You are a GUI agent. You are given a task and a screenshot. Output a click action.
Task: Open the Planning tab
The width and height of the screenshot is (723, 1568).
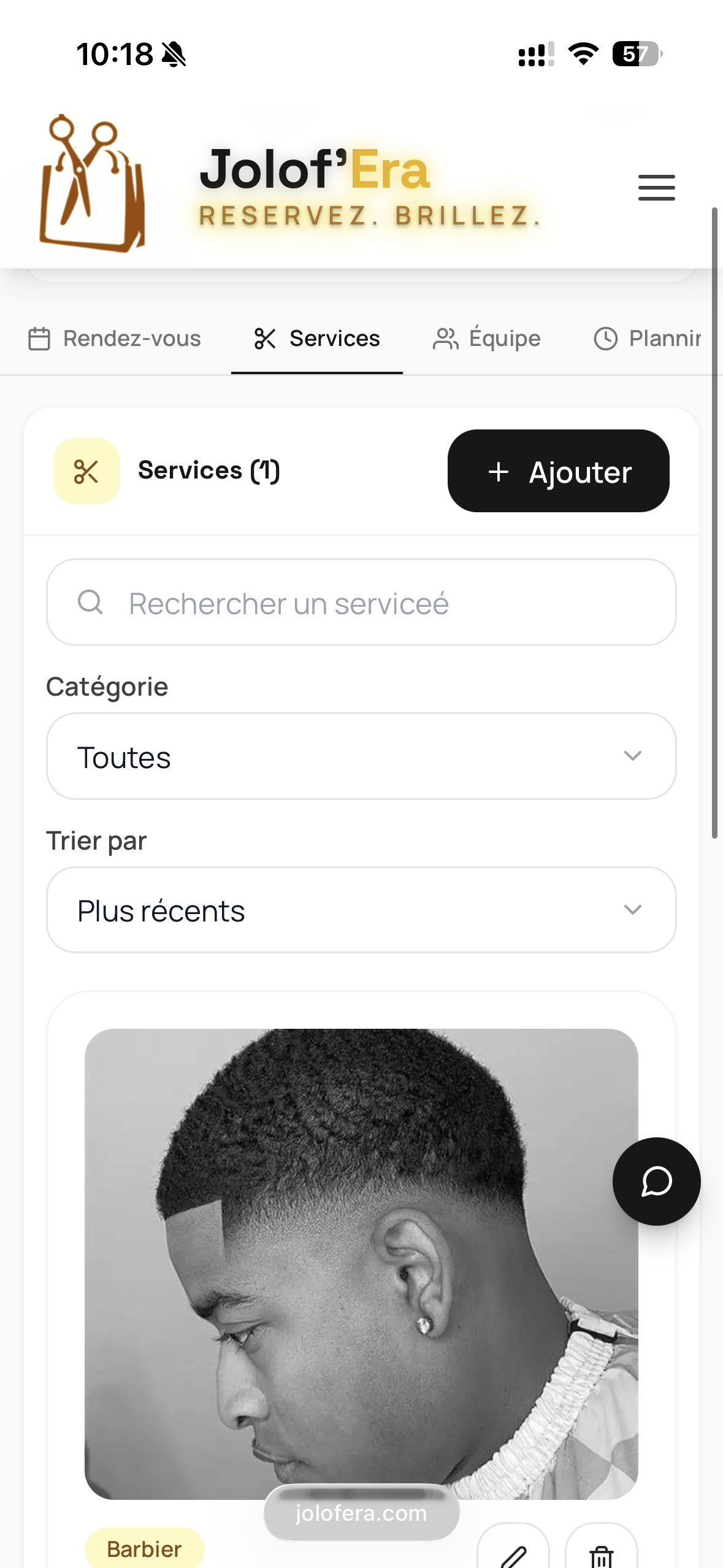tap(648, 339)
